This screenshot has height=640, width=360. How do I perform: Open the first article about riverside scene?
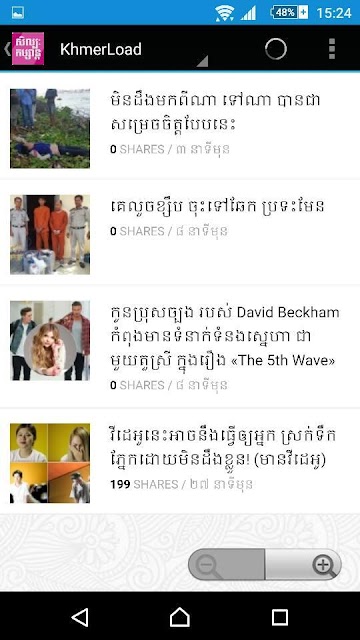(180, 127)
